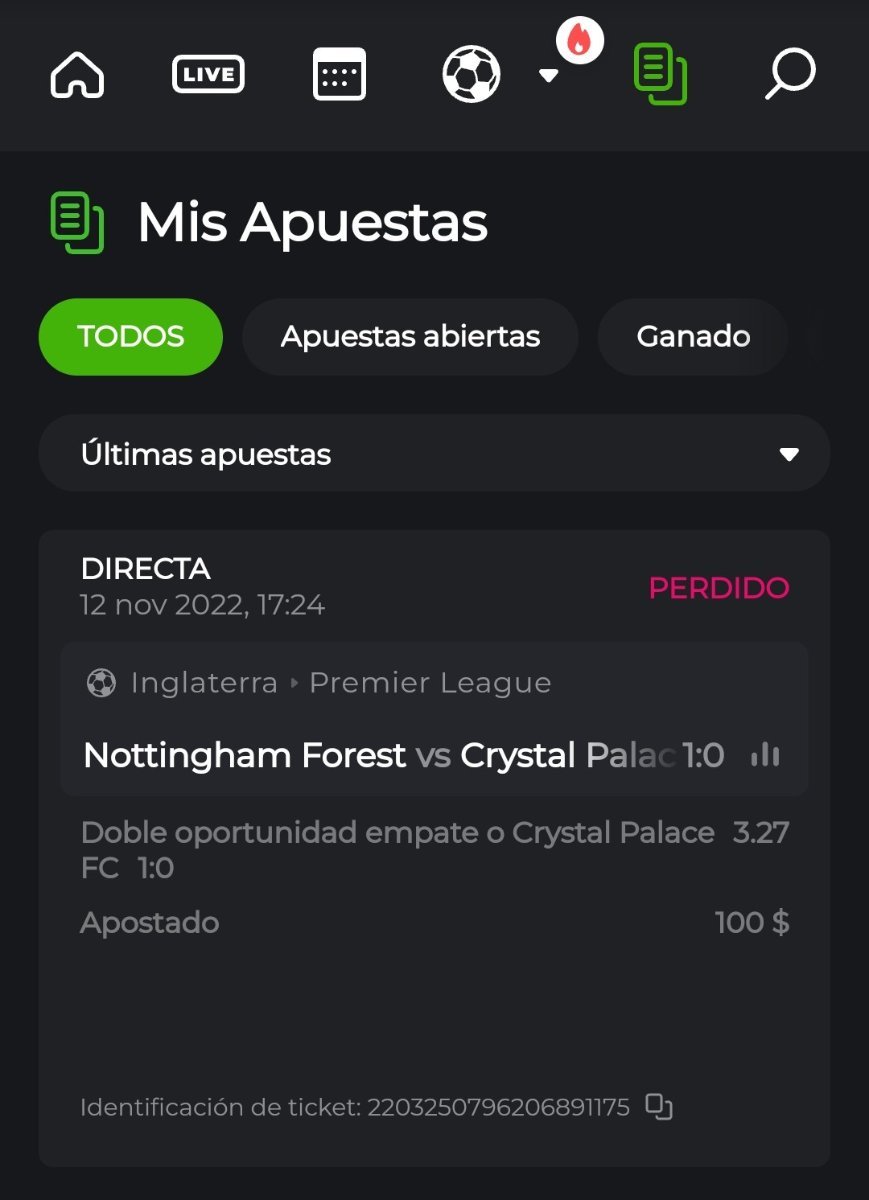Open the football sports selector
This screenshot has width=869, height=1200.
click(472, 75)
